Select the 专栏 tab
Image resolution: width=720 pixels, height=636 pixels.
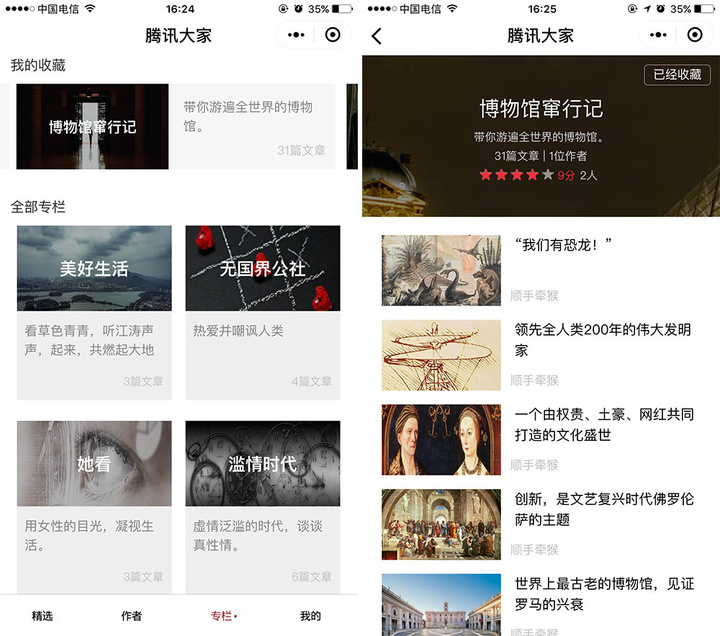[x=222, y=616]
